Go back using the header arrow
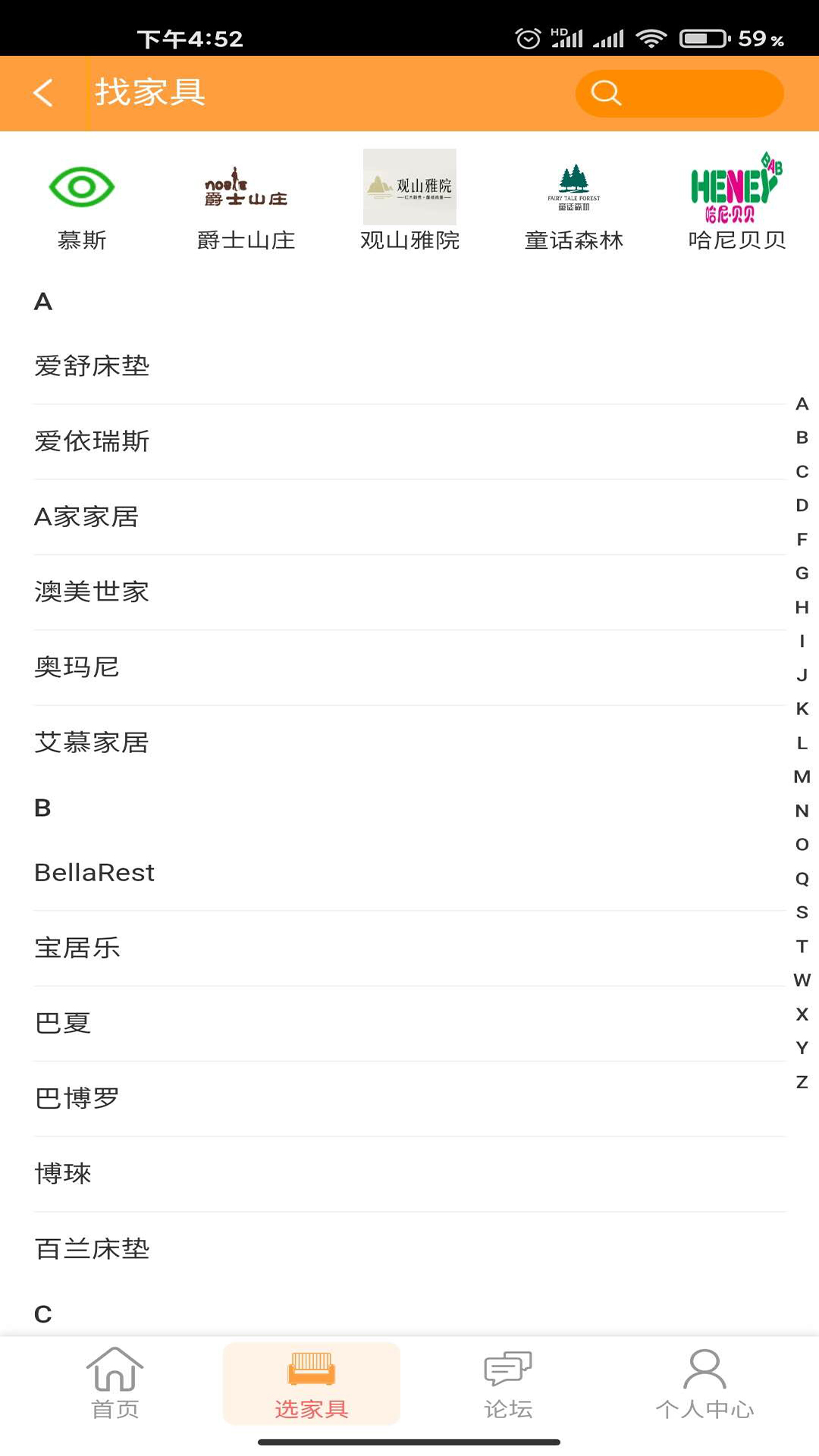 point(44,93)
